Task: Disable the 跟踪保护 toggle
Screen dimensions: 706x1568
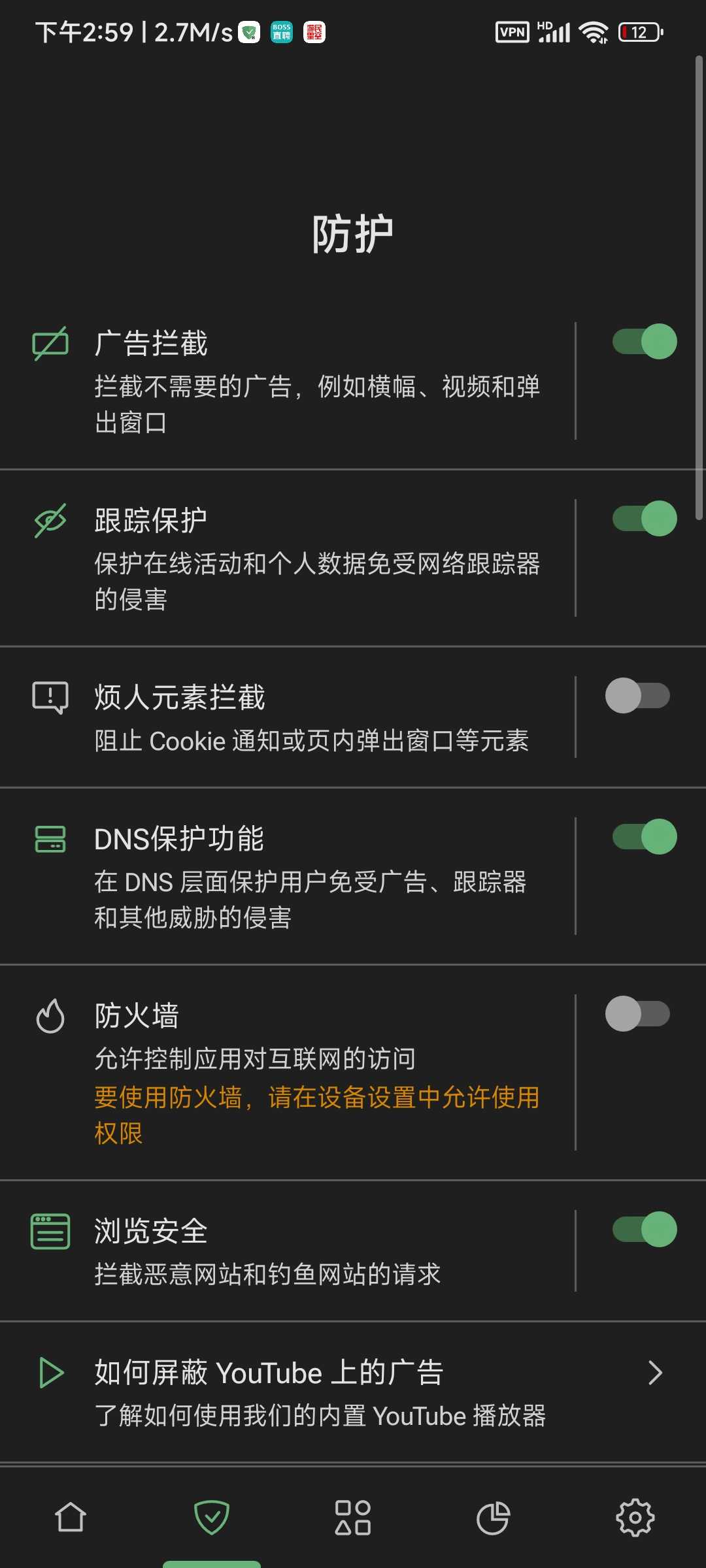Action: click(644, 518)
